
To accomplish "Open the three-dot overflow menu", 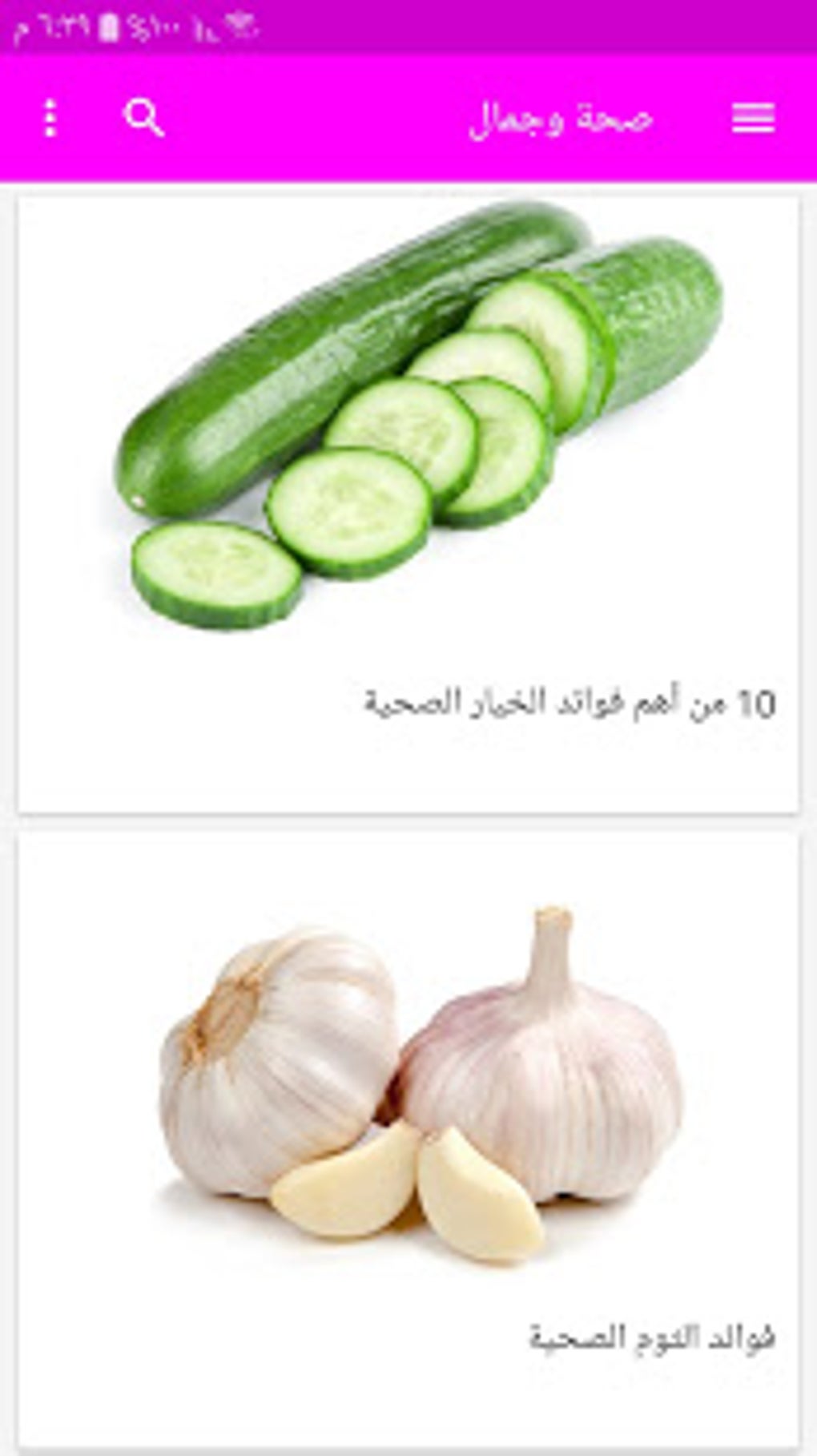I will tap(50, 119).
